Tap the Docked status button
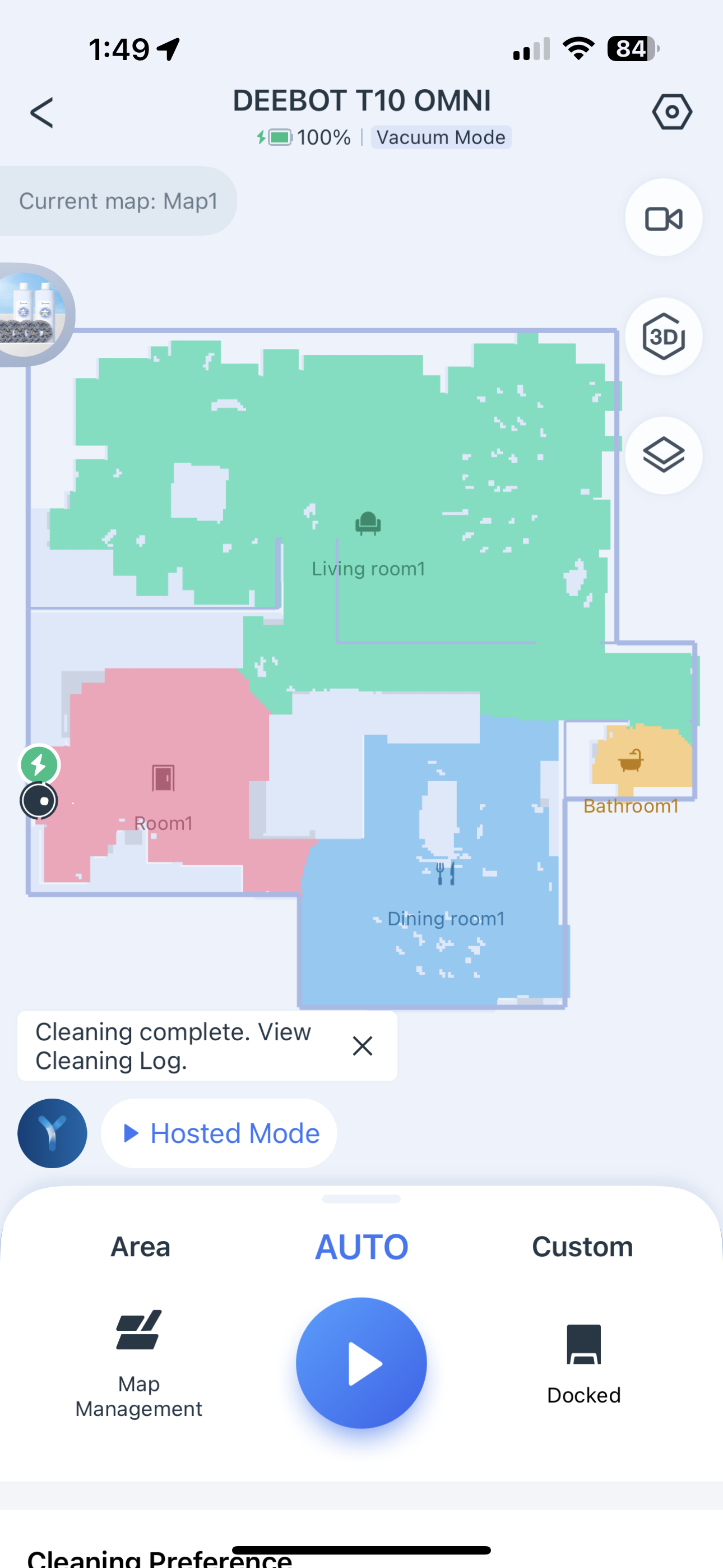The image size is (723, 1568). [x=583, y=1363]
